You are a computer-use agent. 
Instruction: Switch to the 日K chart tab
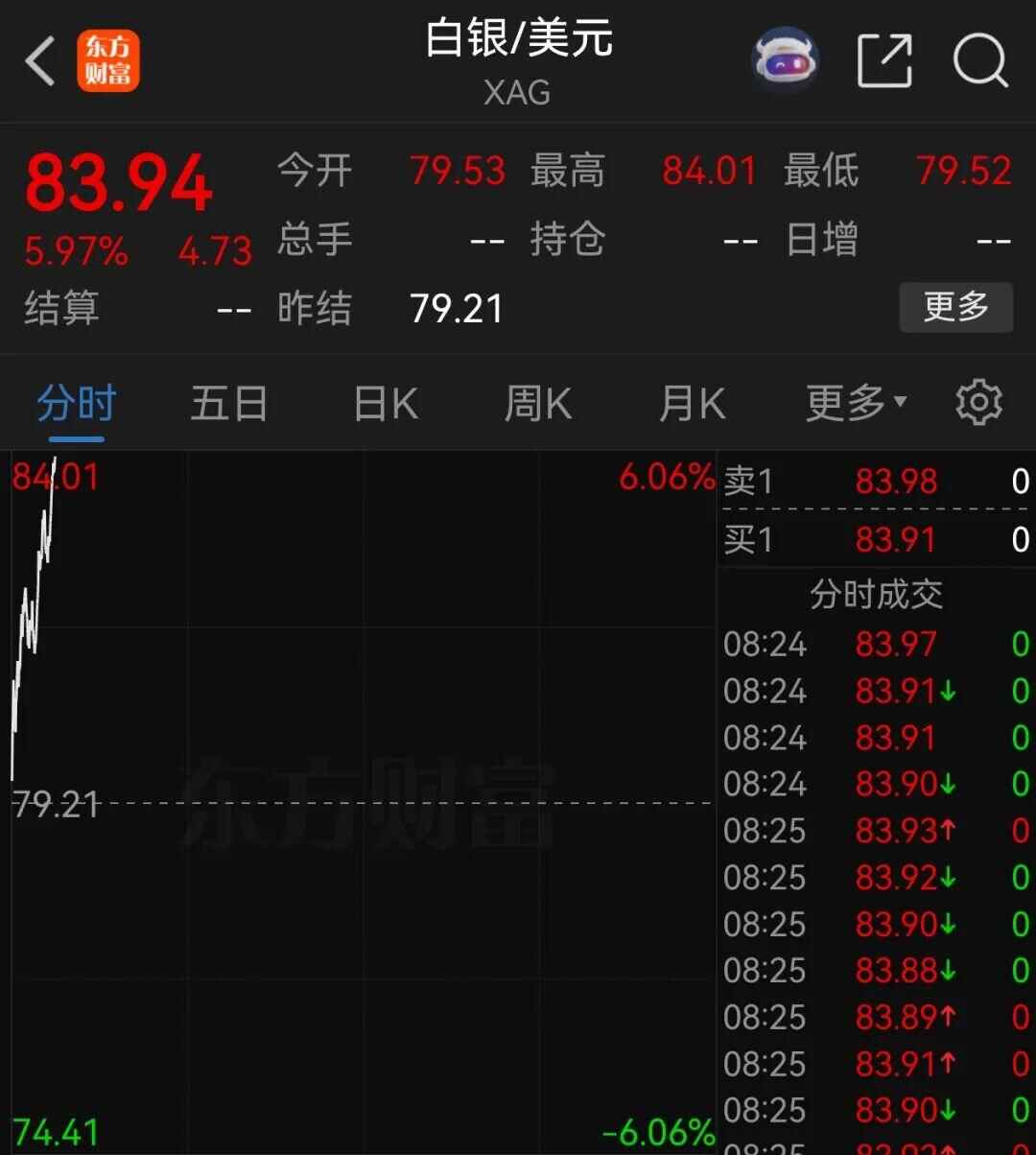pyautogui.click(x=386, y=404)
